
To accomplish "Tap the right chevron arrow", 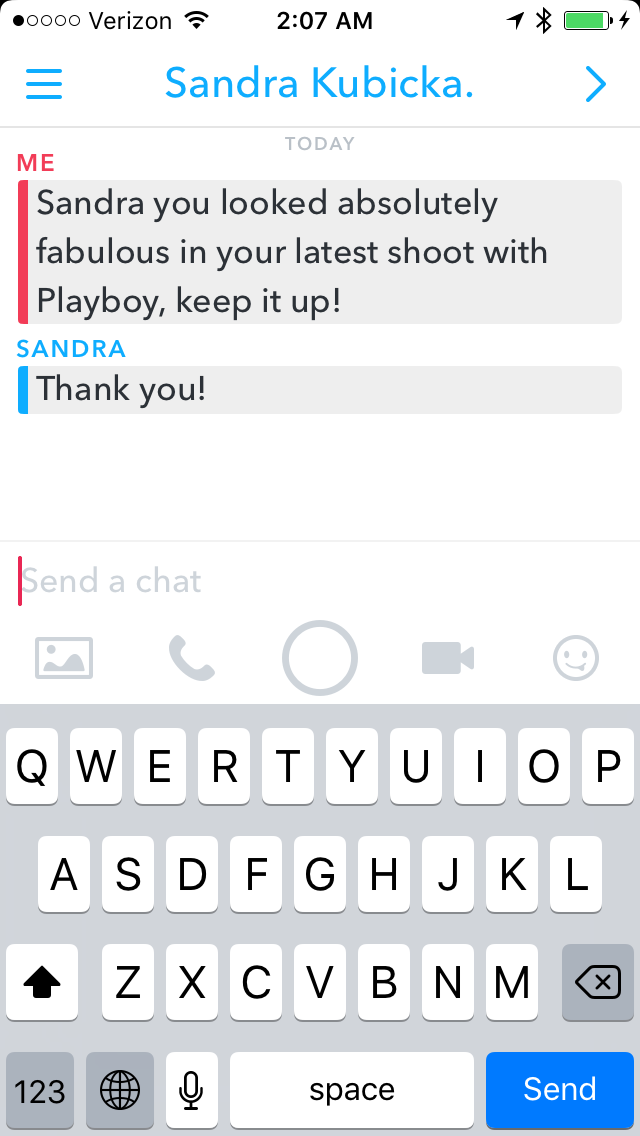I will pyautogui.click(x=595, y=85).
